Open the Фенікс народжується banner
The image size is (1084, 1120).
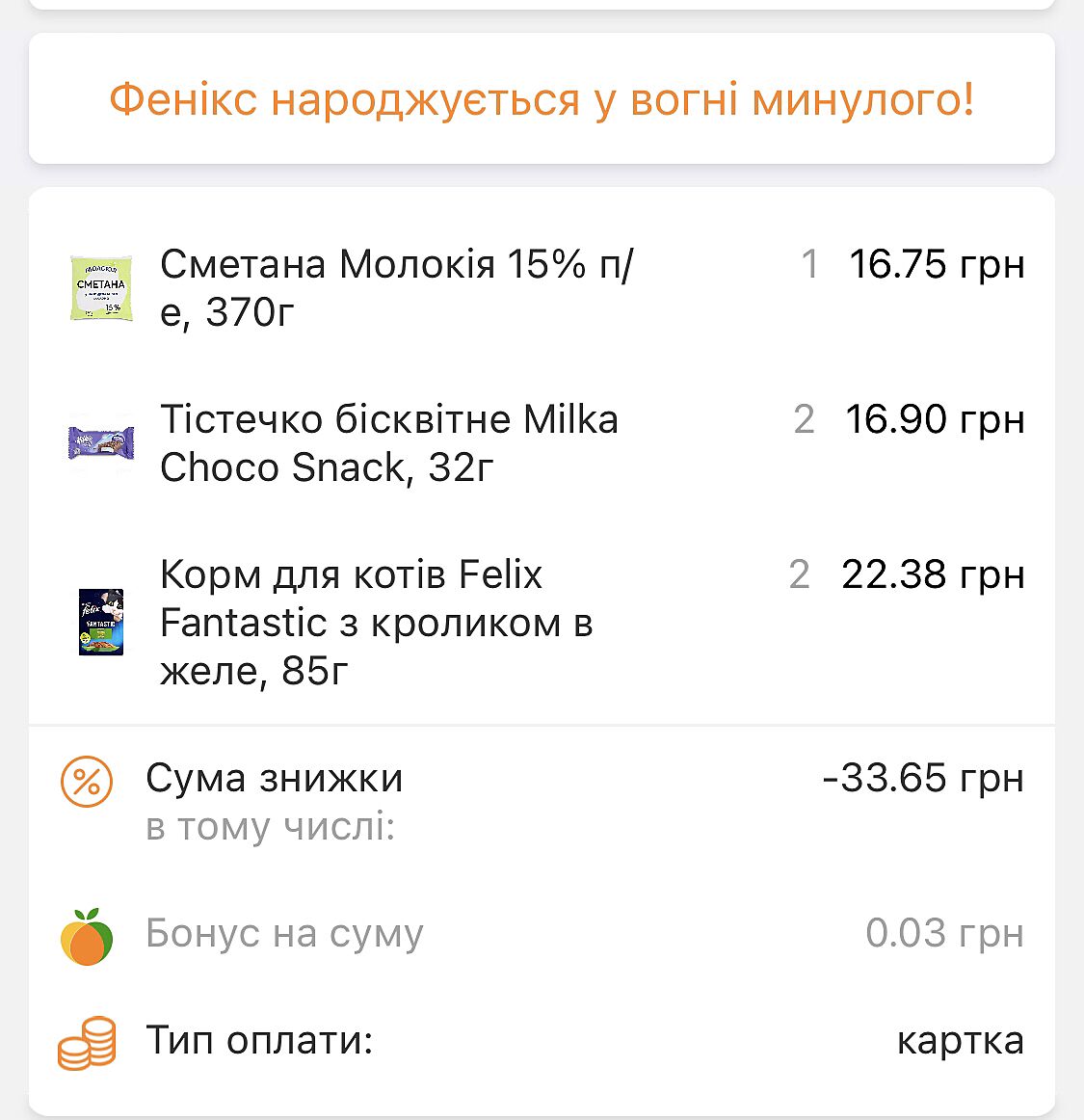542,99
